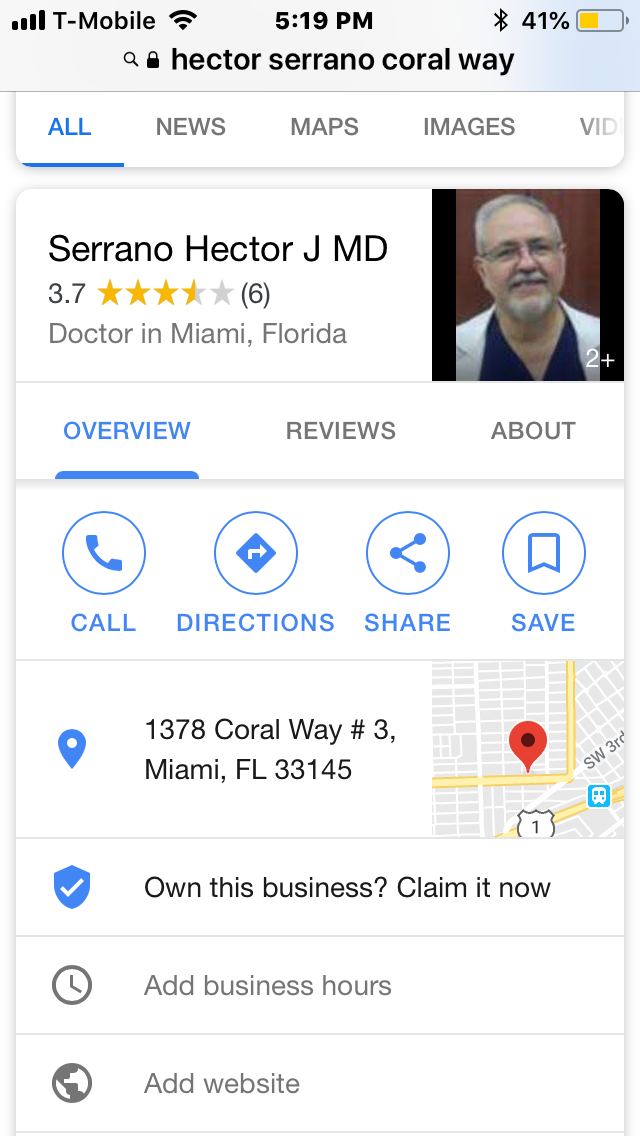Open the doctor's photo gallery
This screenshot has height=1136, width=640.
click(x=527, y=286)
